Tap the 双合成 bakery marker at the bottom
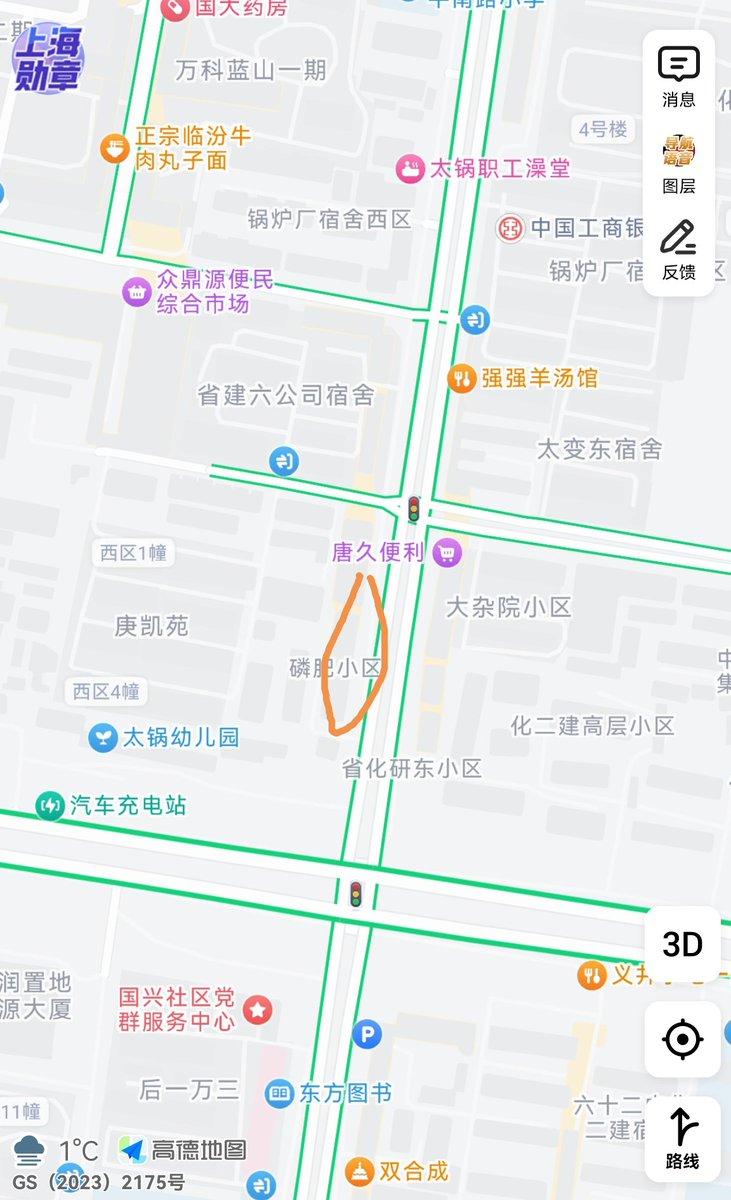 click(361, 1170)
